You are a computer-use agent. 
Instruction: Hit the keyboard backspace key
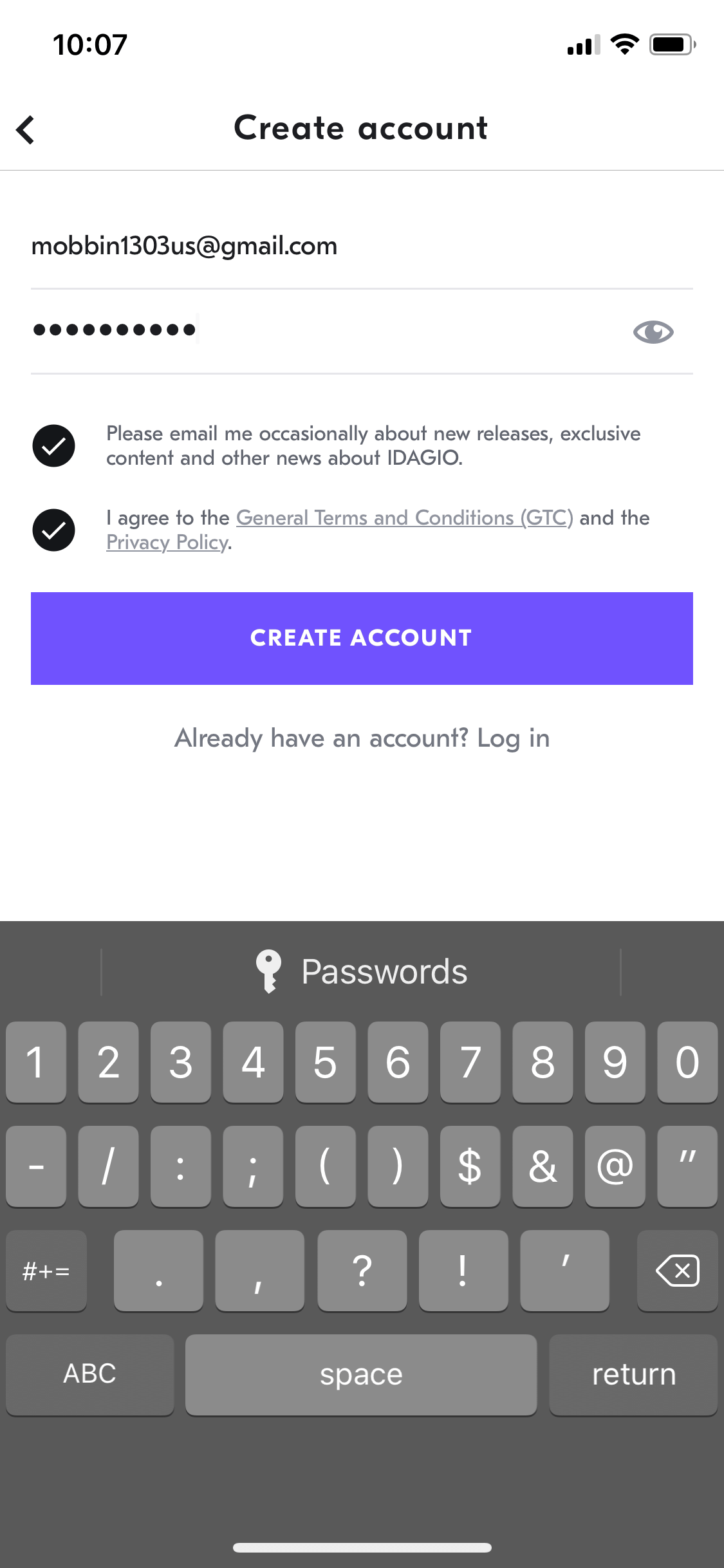pos(677,1271)
